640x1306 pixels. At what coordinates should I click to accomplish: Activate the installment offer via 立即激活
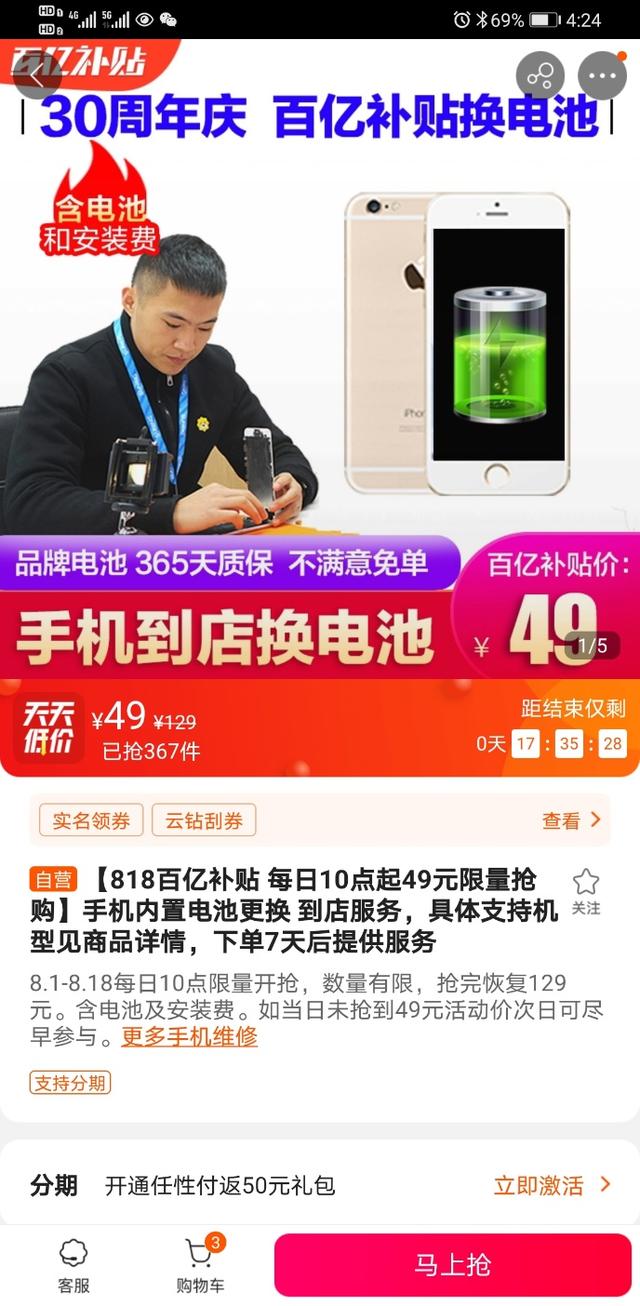coord(552,1185)
